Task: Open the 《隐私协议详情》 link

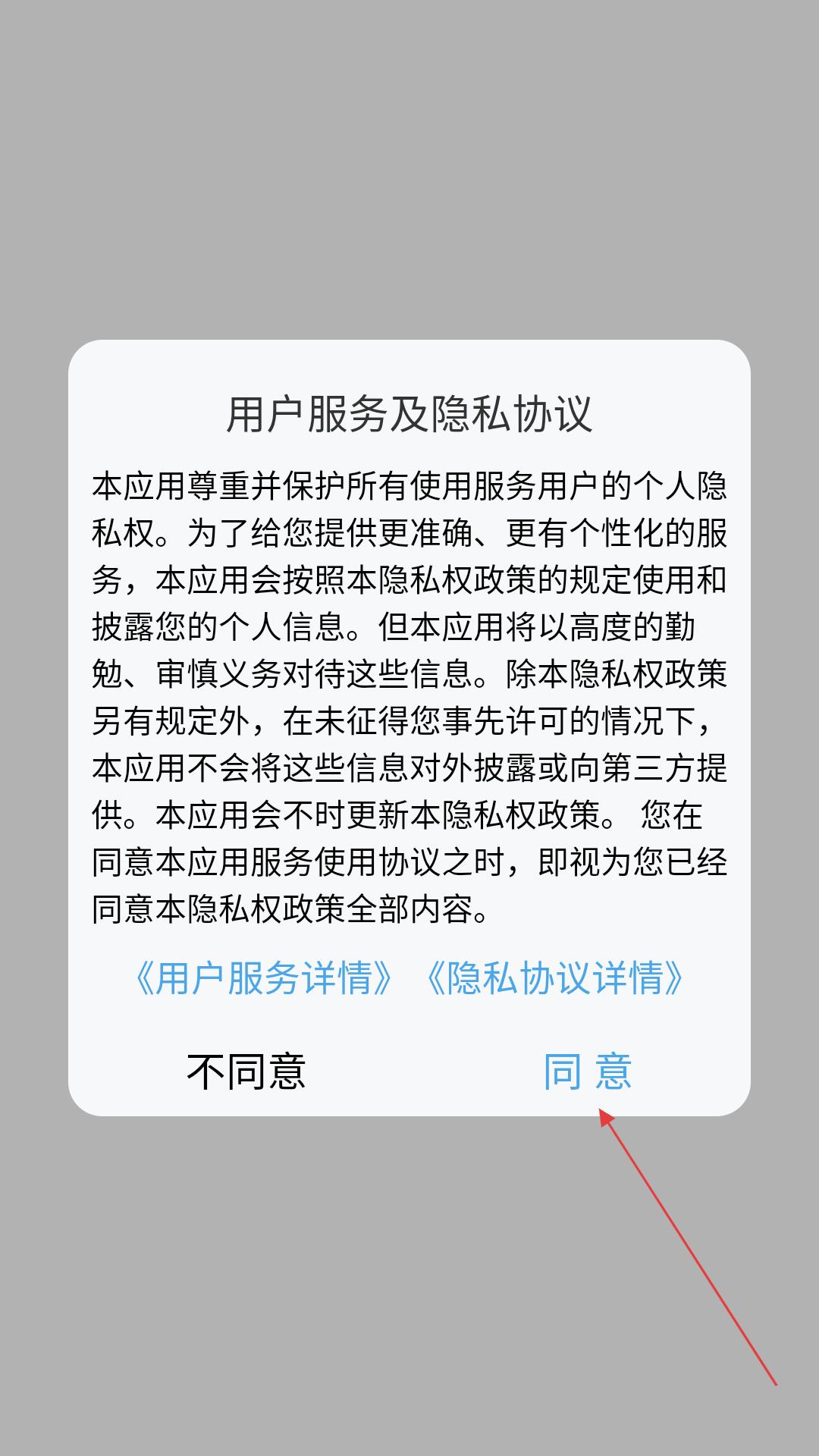Action: (555, 978)
